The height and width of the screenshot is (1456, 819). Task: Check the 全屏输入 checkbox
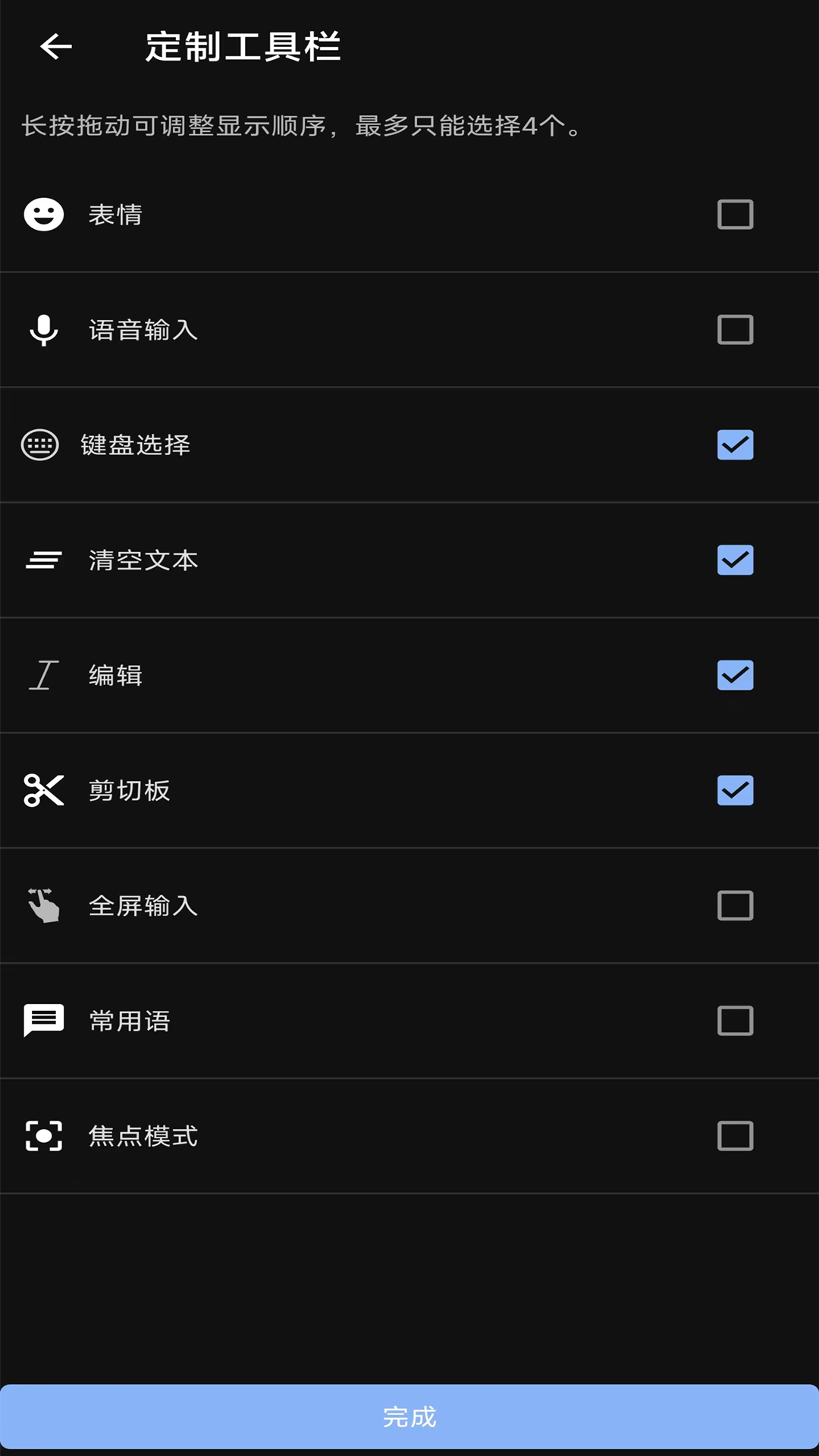(735, 906)
